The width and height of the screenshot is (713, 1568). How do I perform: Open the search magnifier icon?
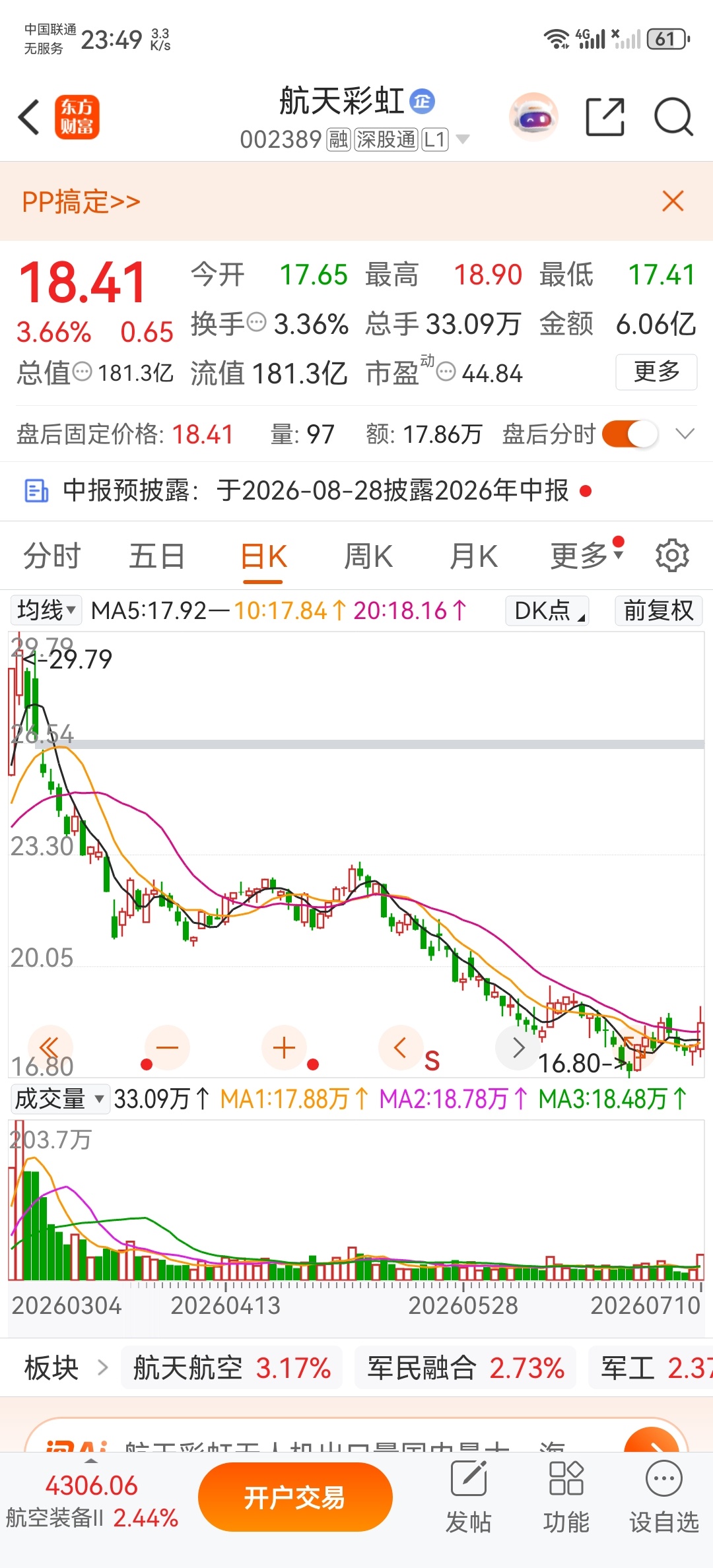tap(673, 117)
